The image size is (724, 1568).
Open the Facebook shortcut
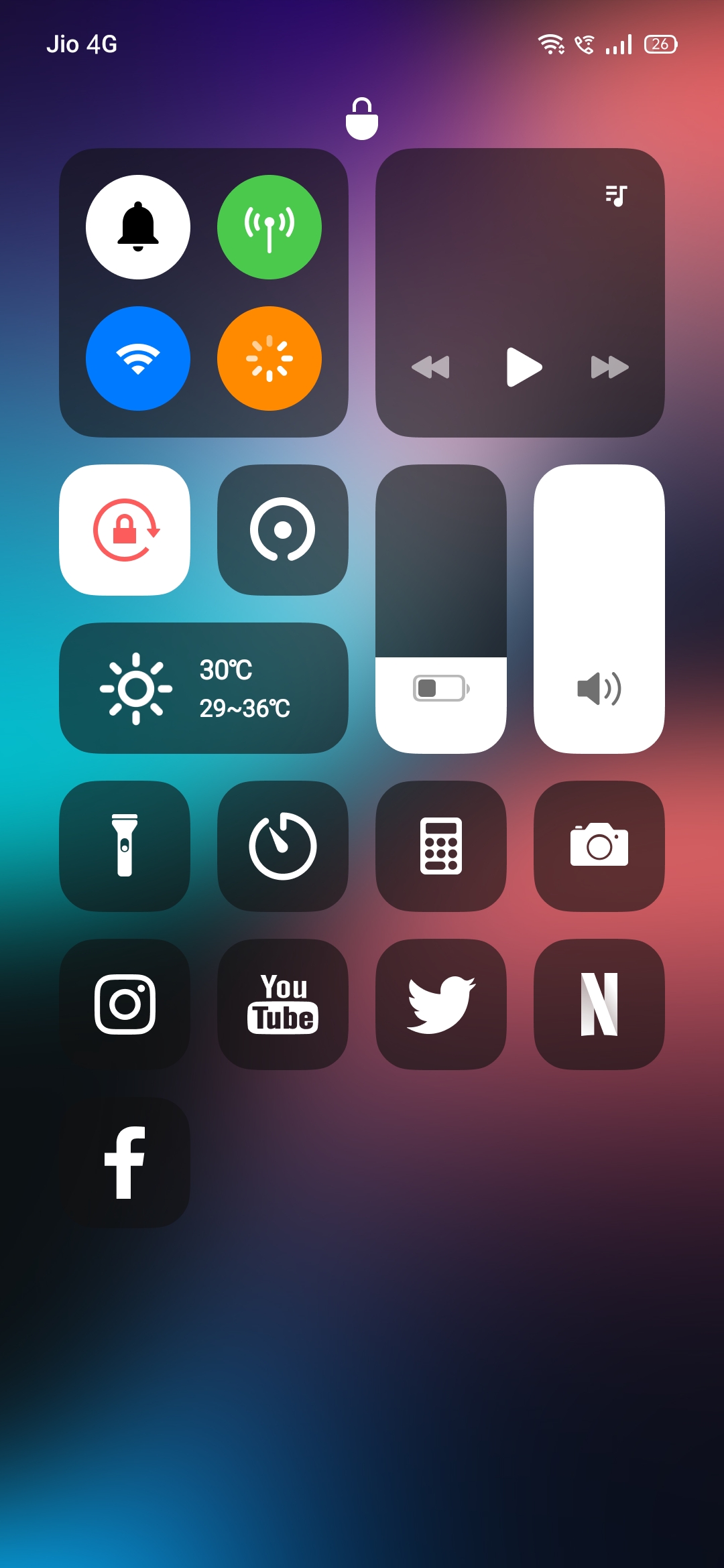pos(125,1162)
